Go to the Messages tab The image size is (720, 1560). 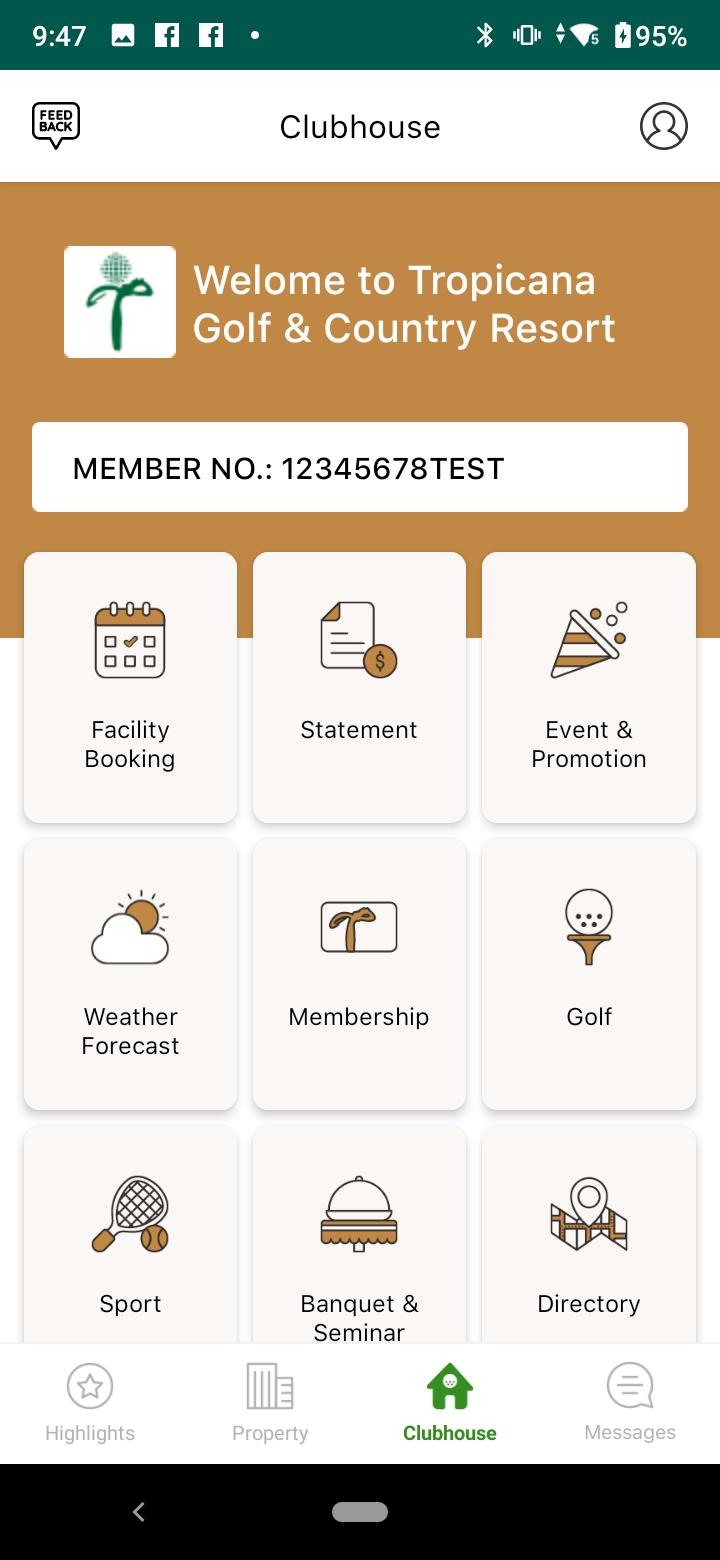point(630,1403)
